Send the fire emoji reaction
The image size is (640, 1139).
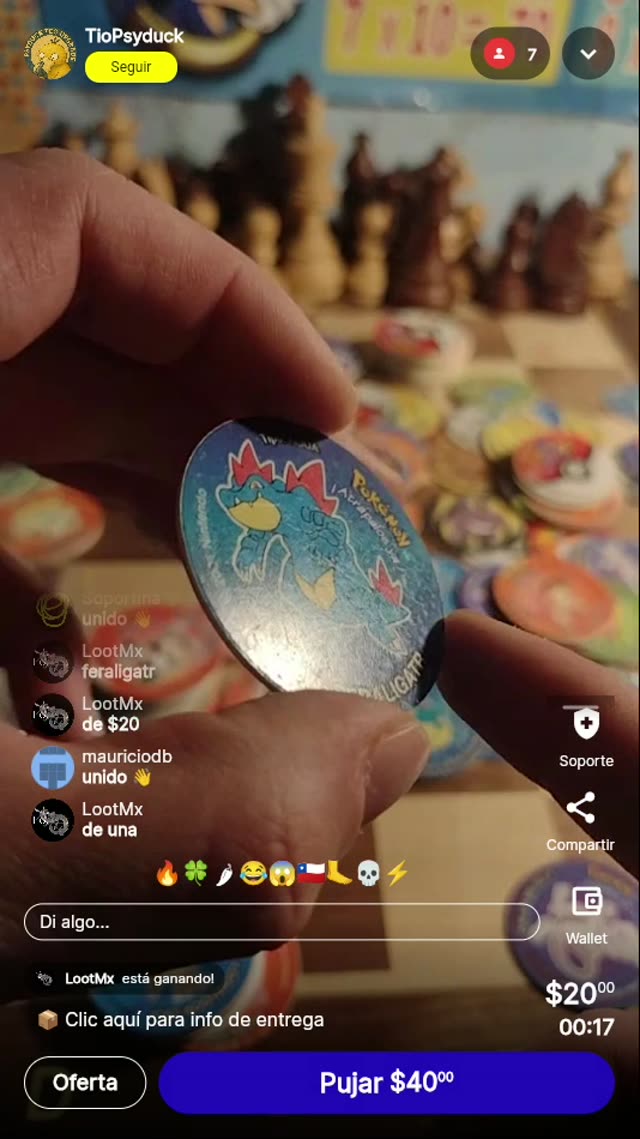(x=166, y=874)
